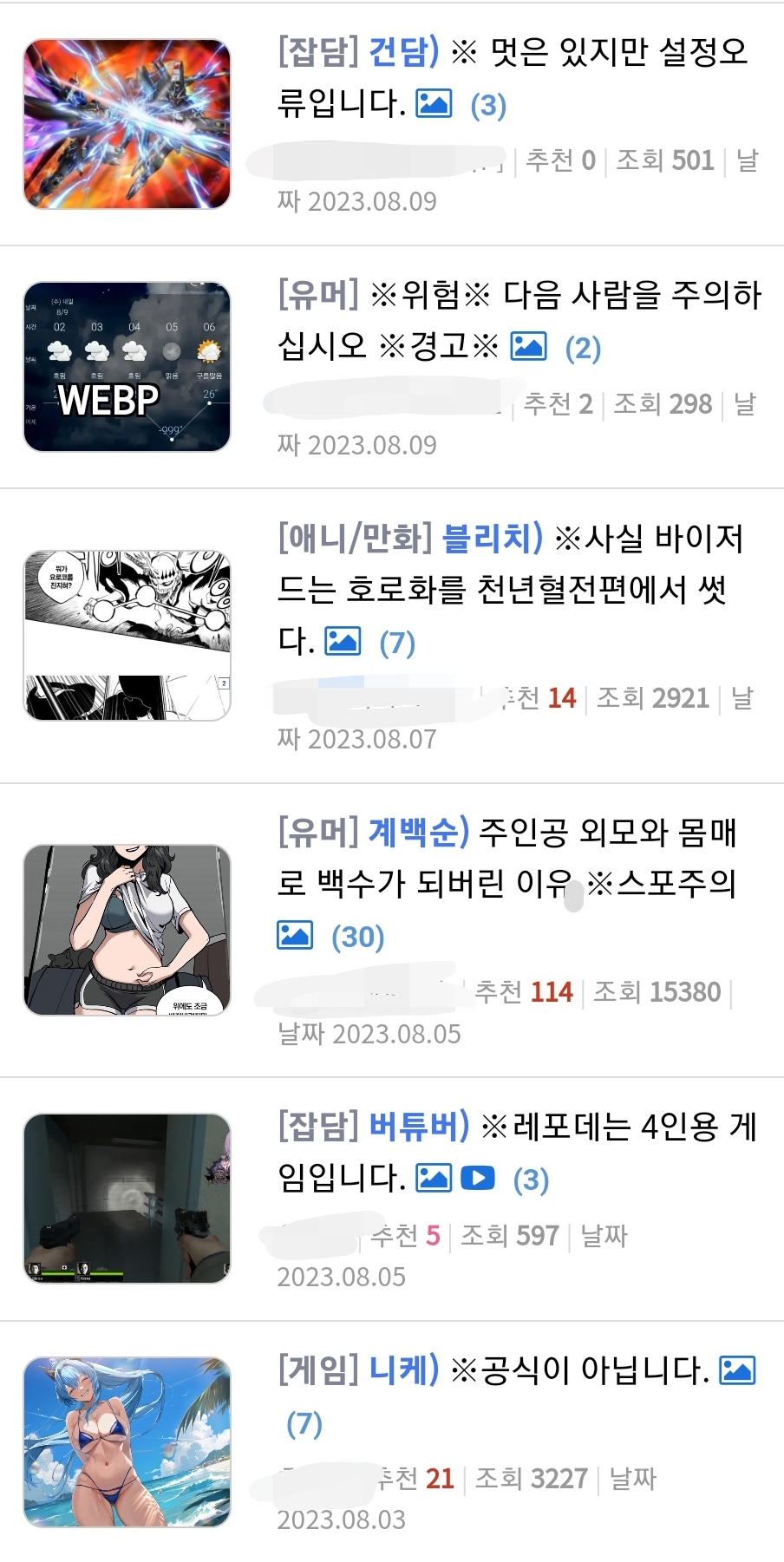Tap the Left 4 Dead game screenshot thumbnail

point(127,1199)
